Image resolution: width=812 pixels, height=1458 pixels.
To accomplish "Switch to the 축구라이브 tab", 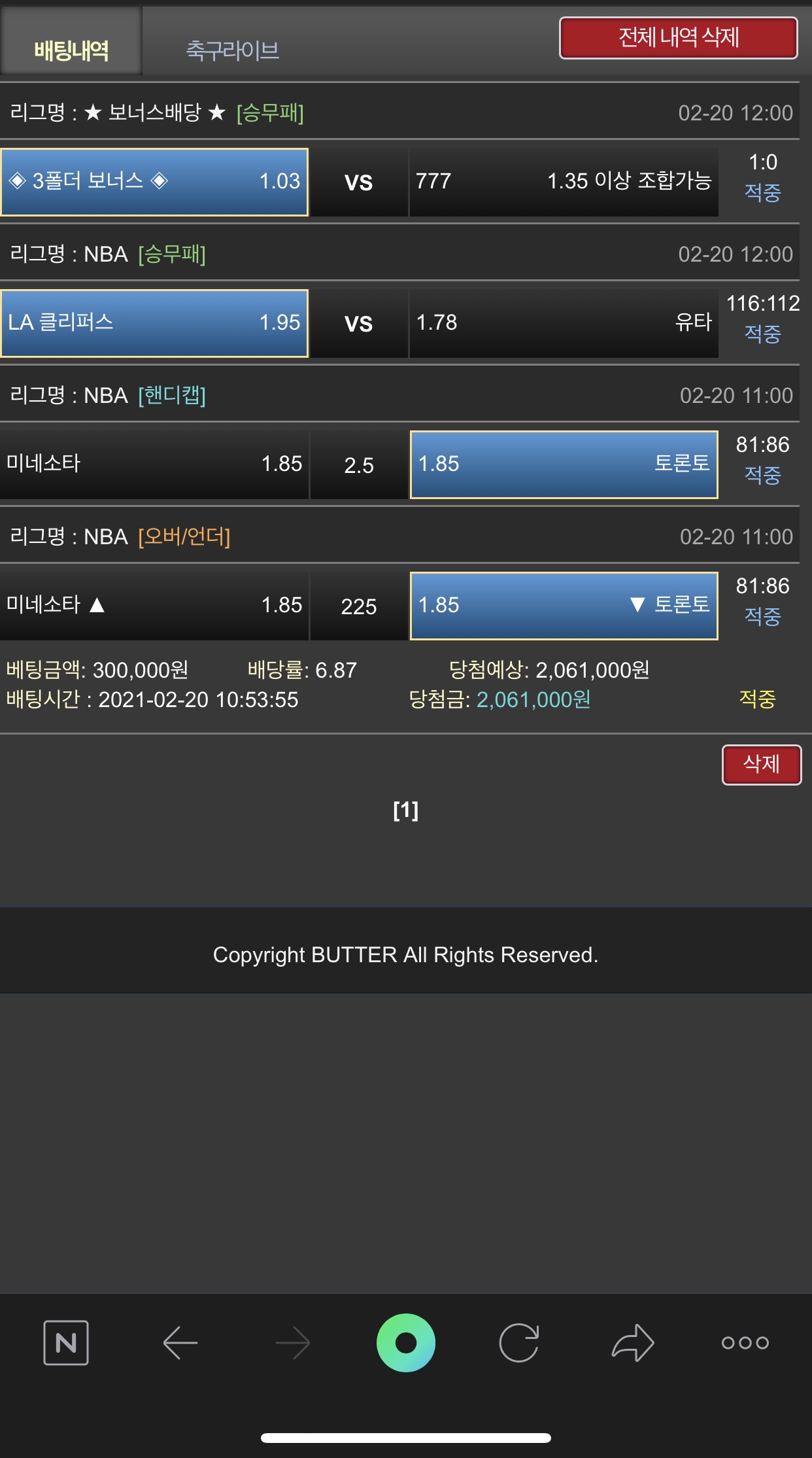I will tap(233, 50).
